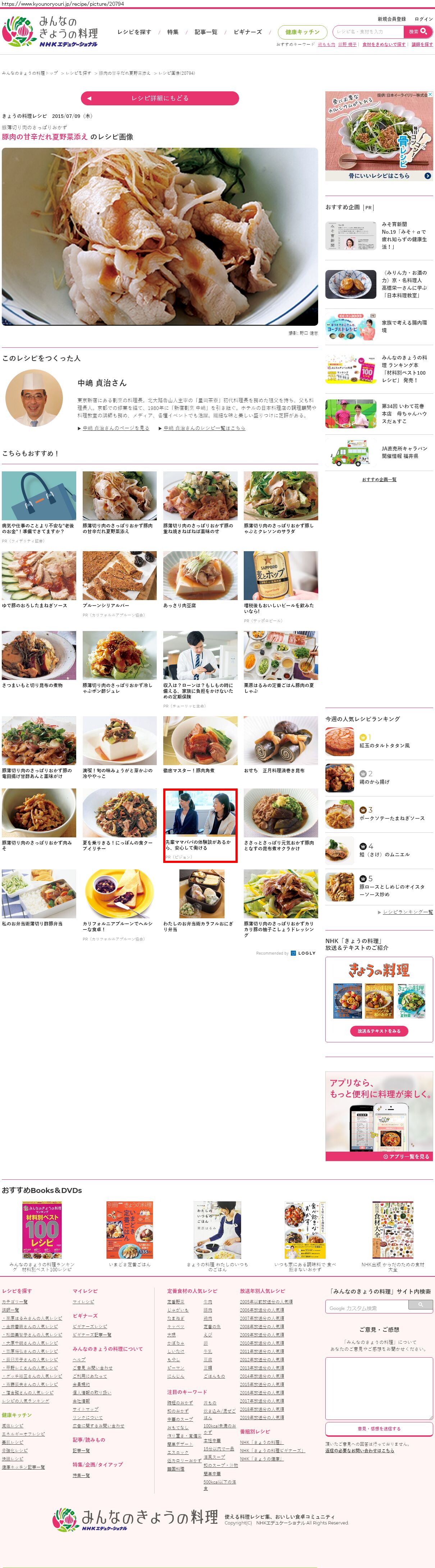
Task: Open 先輩ママパパの体験談 PR card
Action: (200, 824)
